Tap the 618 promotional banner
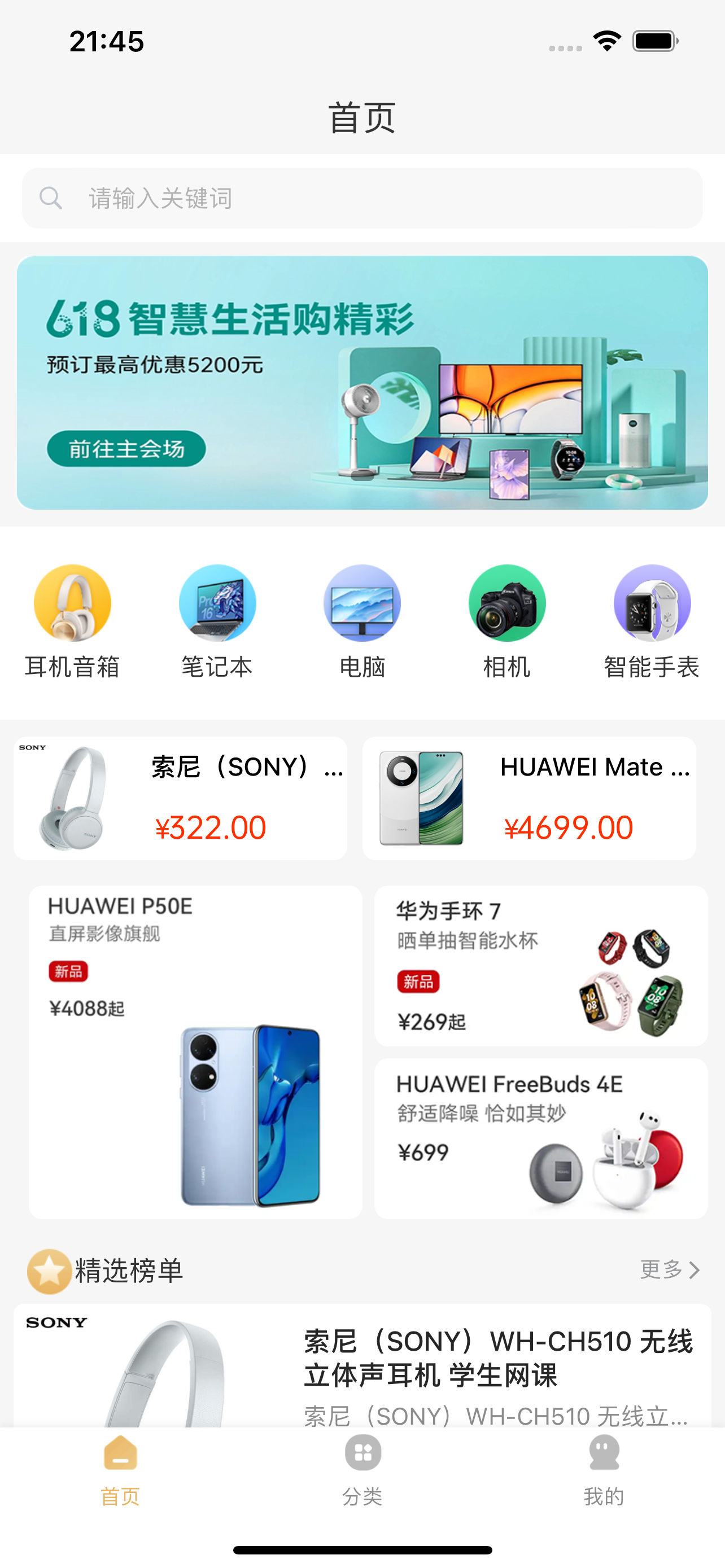 click(x=362, y=382)
